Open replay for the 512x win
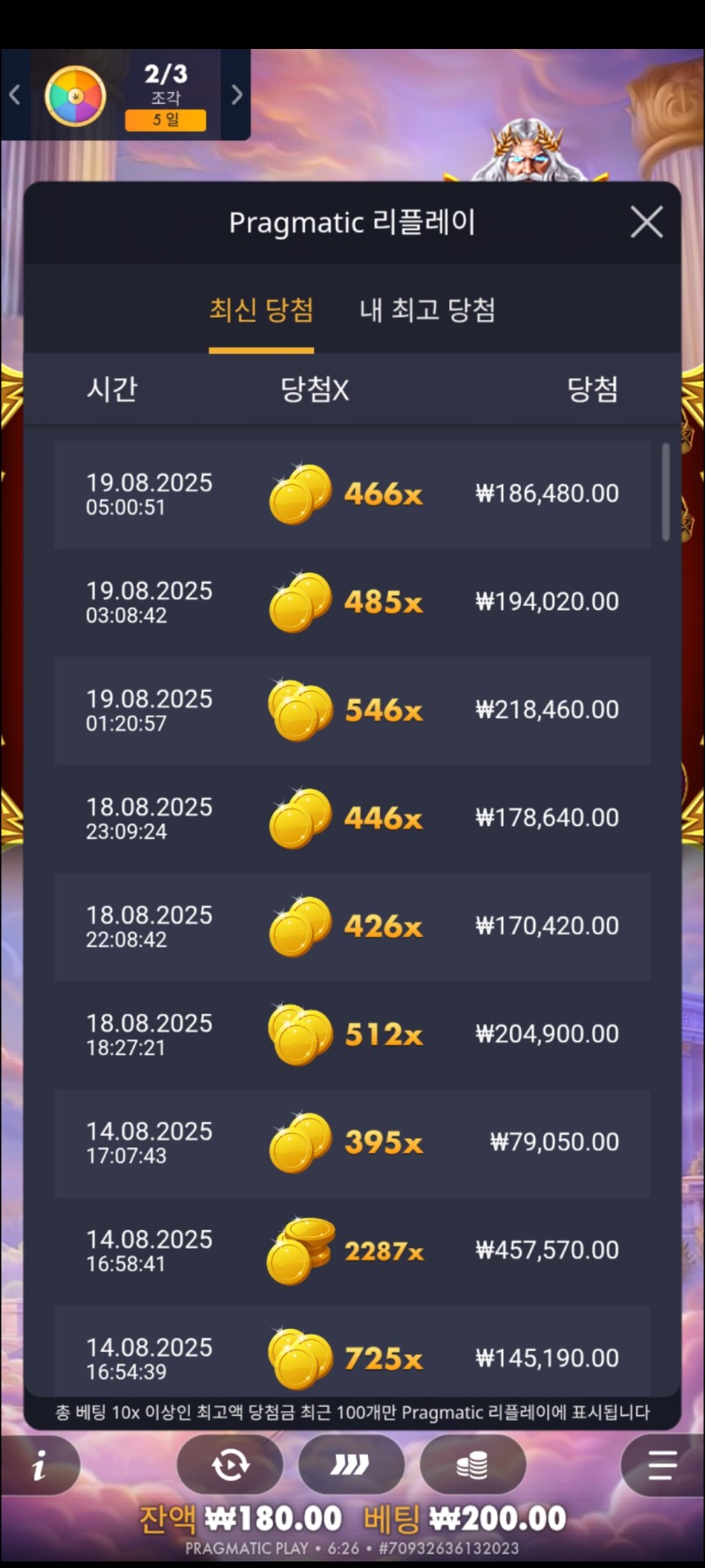 pos(352,1035)
